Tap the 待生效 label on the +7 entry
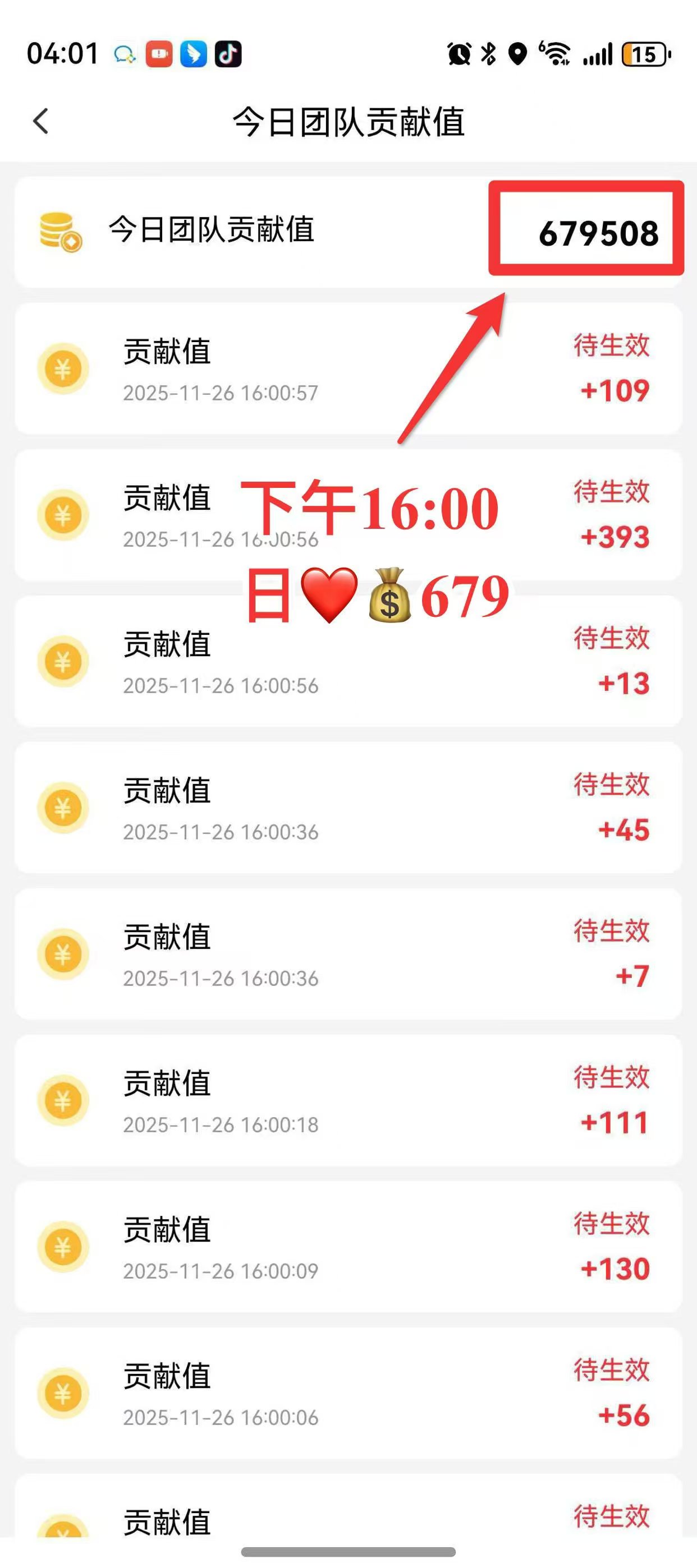 [611, 931]
